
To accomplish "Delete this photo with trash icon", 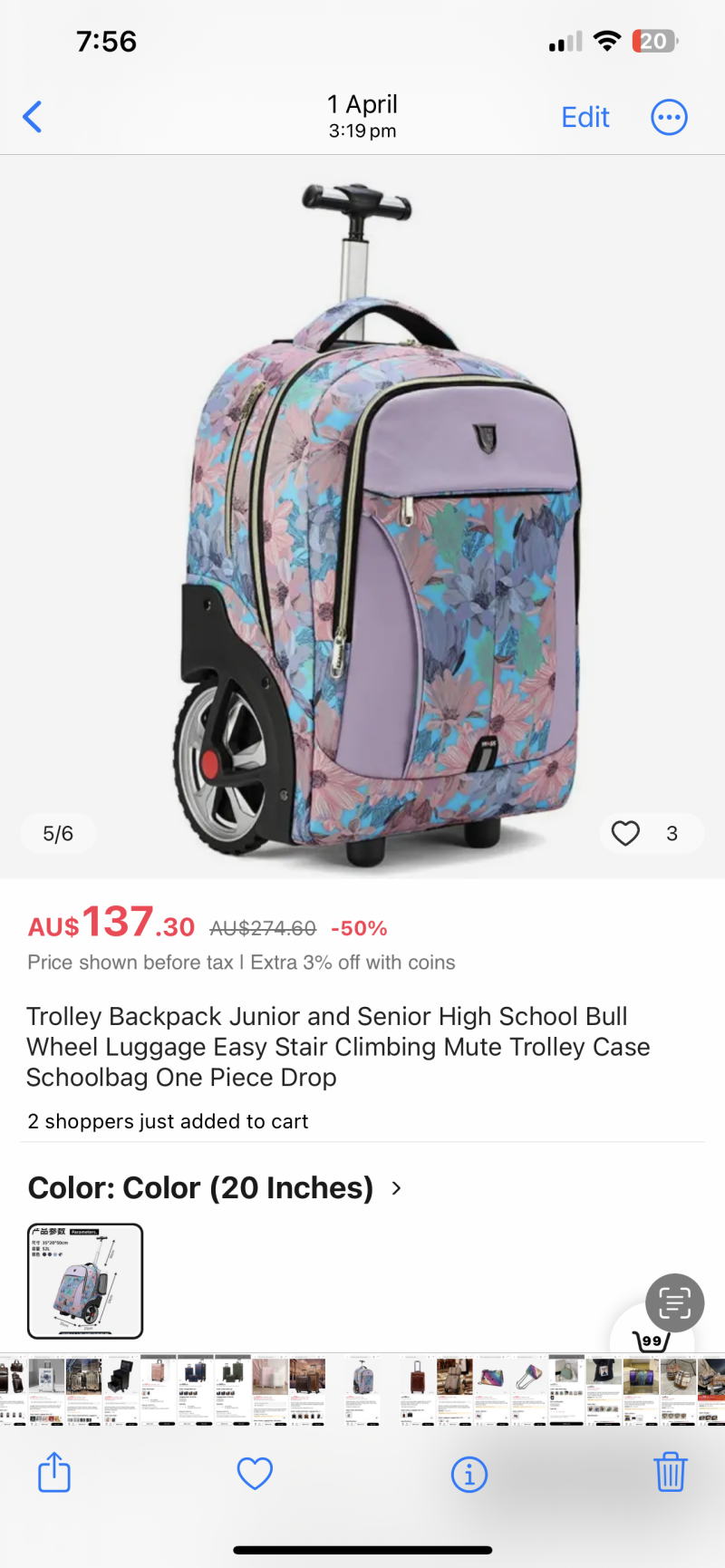I will click(670, 1473).
